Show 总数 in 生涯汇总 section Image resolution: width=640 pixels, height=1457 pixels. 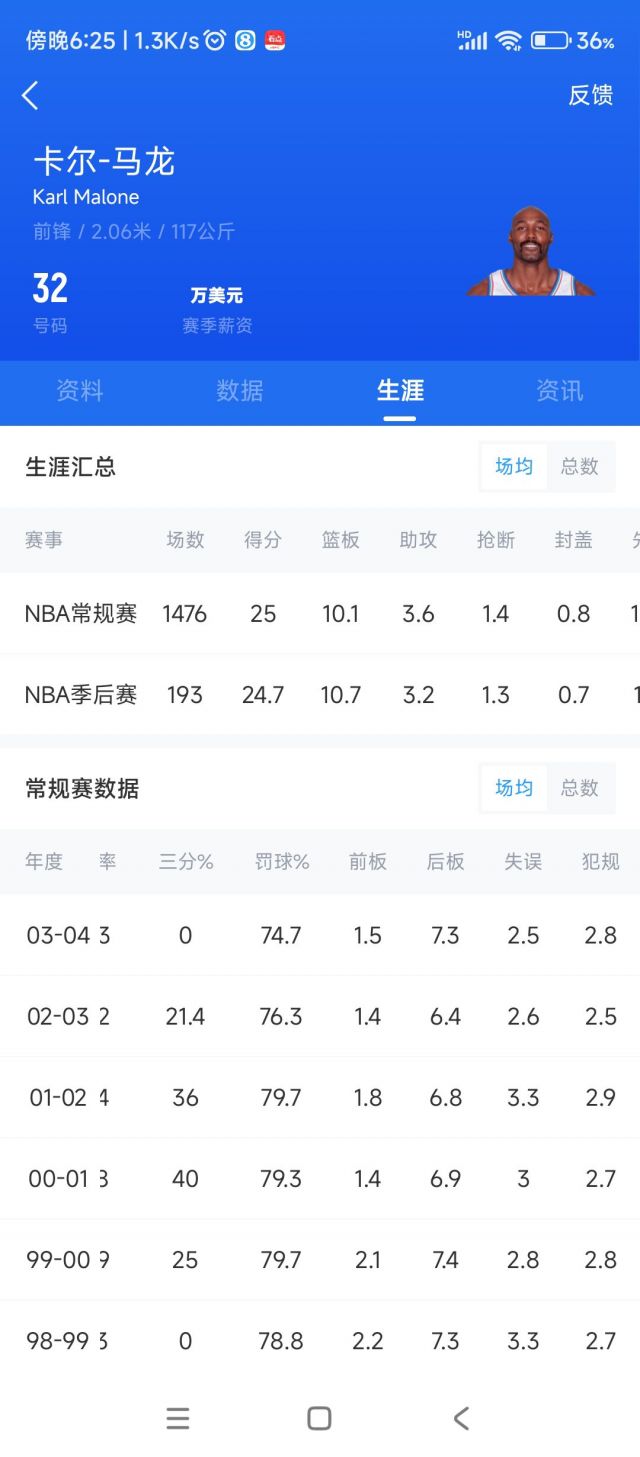pos(579,467)
